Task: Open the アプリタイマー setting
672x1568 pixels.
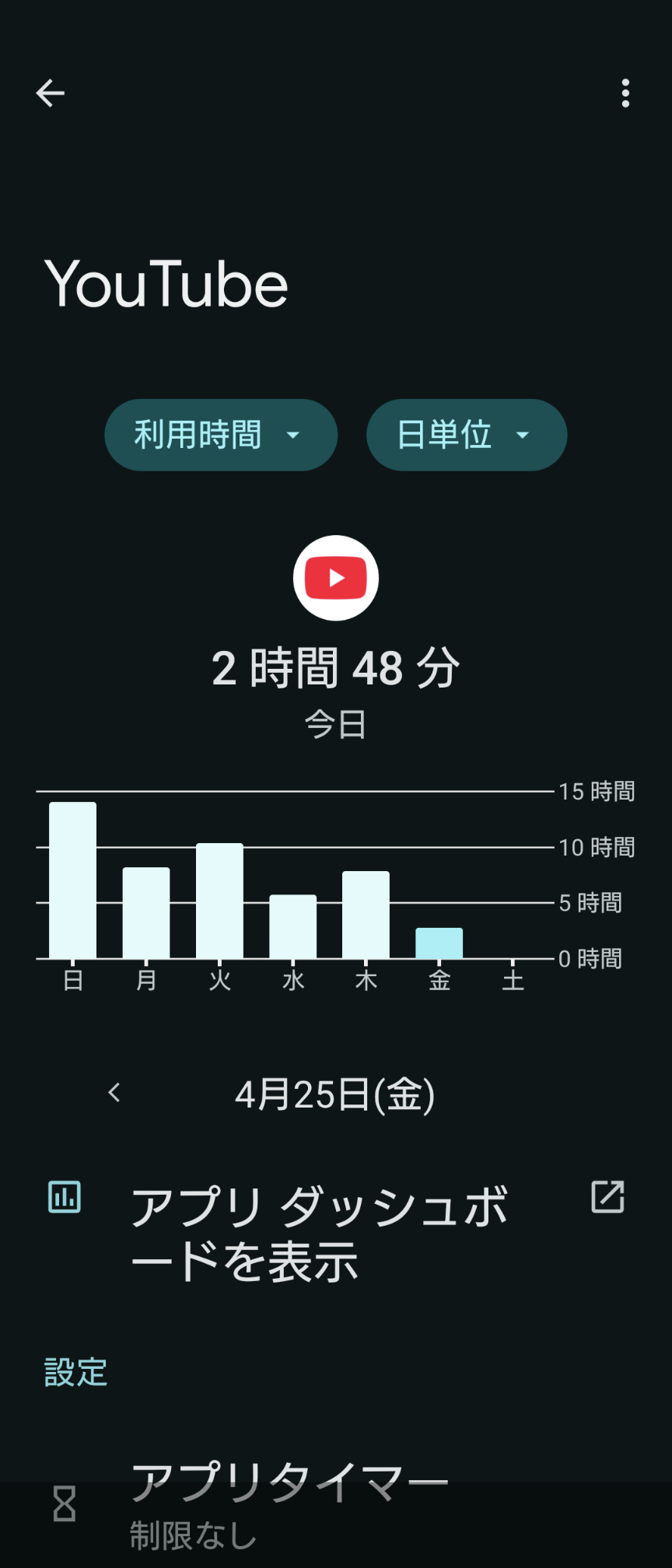Action: pyautogui.click(x=336, y=1504)
